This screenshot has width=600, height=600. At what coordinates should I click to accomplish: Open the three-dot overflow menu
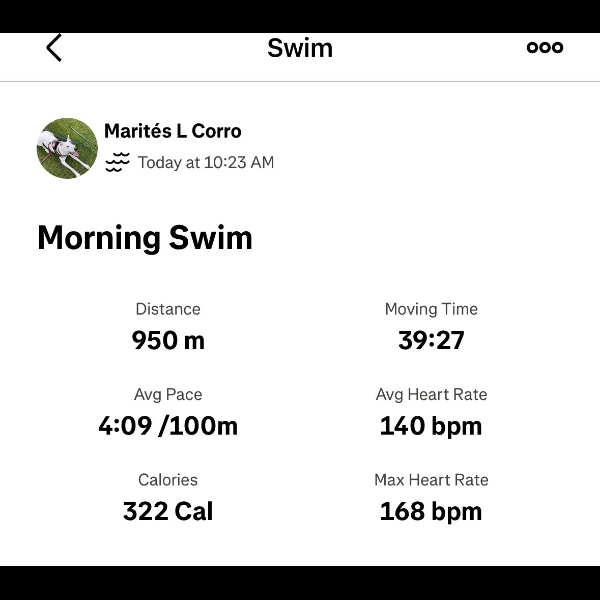(544, 47)
